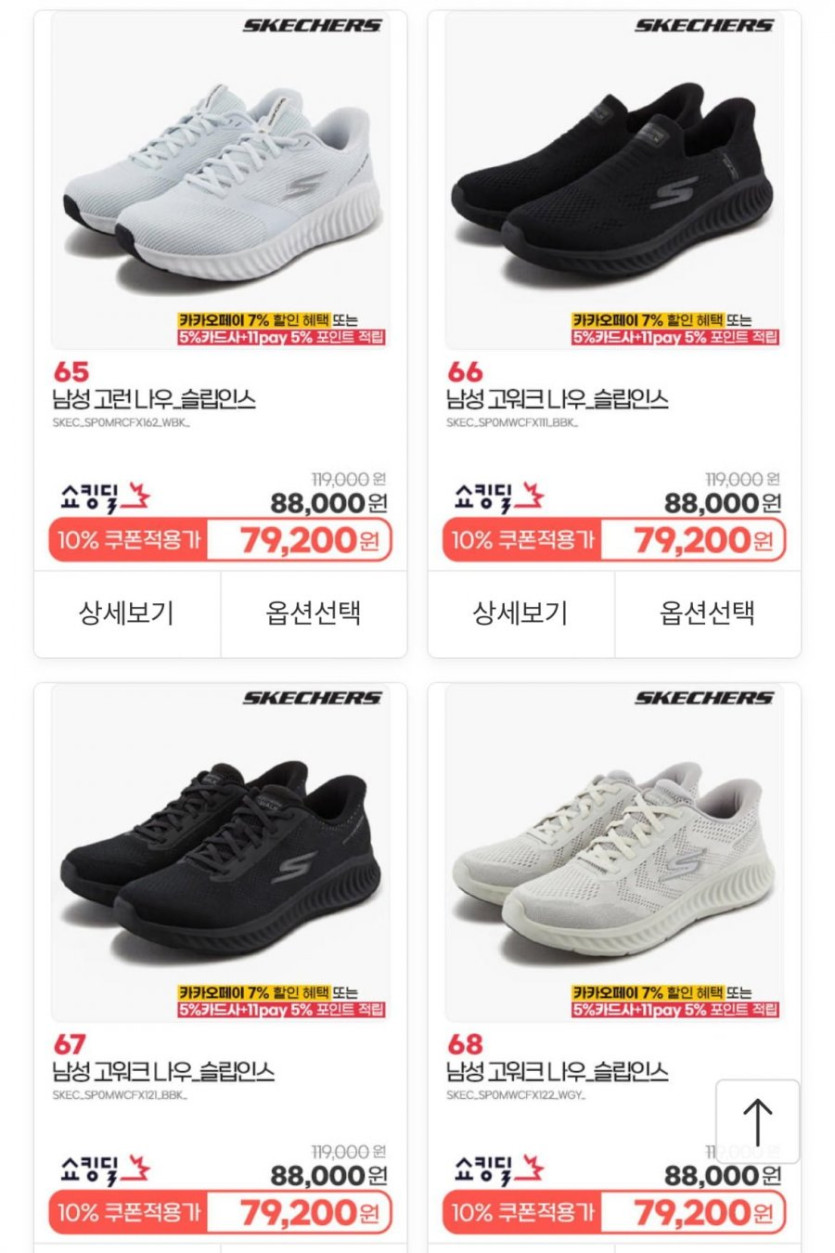The width and height of the screenshot is (835, 1253).
Task: Choose 옵션선택 for item 66
Action: pos(707,613)
